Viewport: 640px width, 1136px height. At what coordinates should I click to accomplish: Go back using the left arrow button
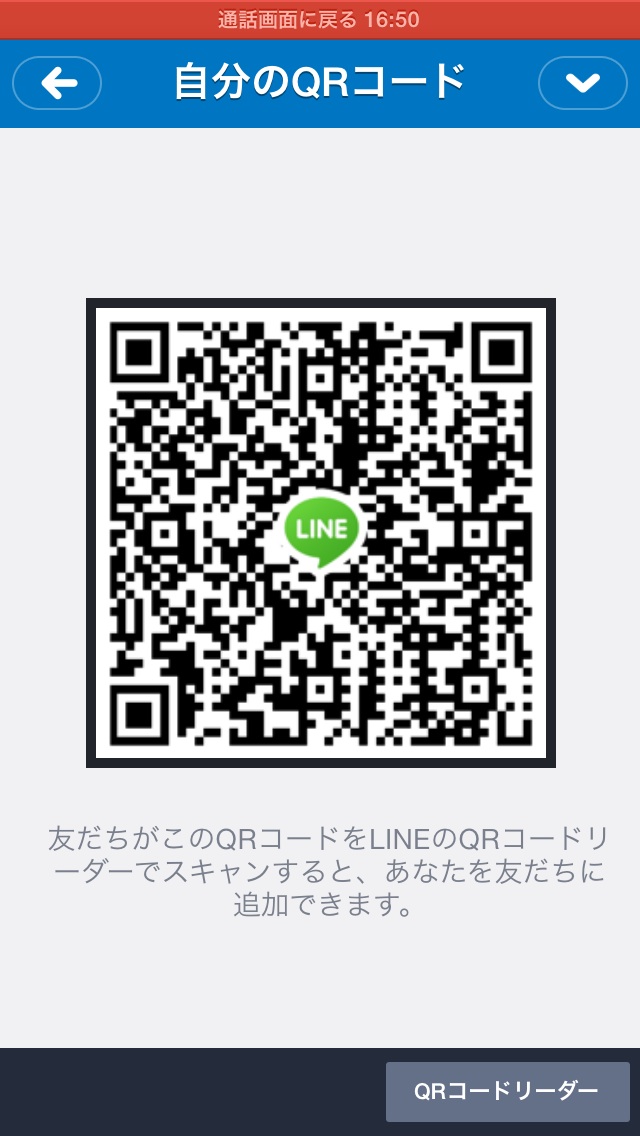[57, 83]
